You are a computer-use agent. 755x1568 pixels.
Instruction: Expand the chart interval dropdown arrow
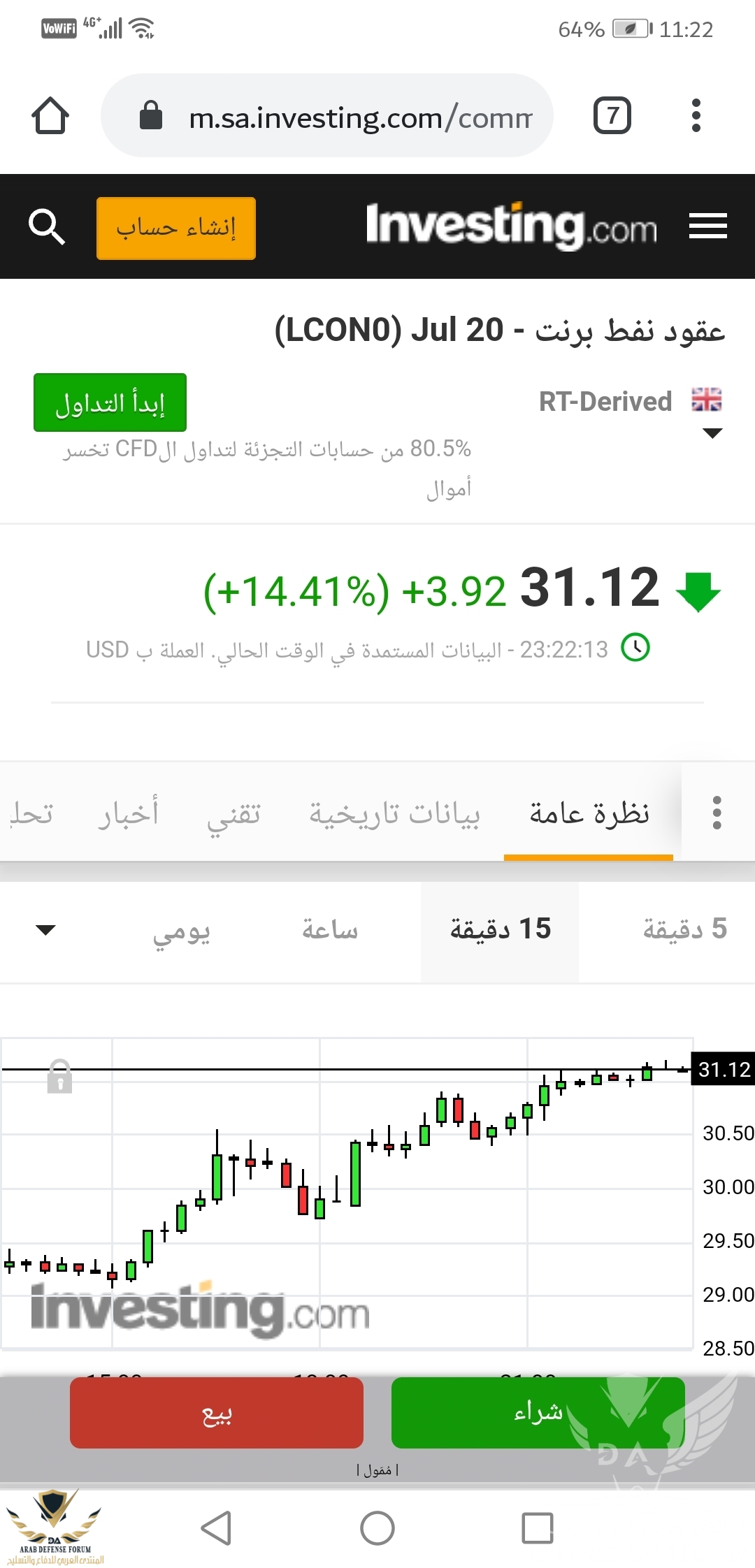45,930
